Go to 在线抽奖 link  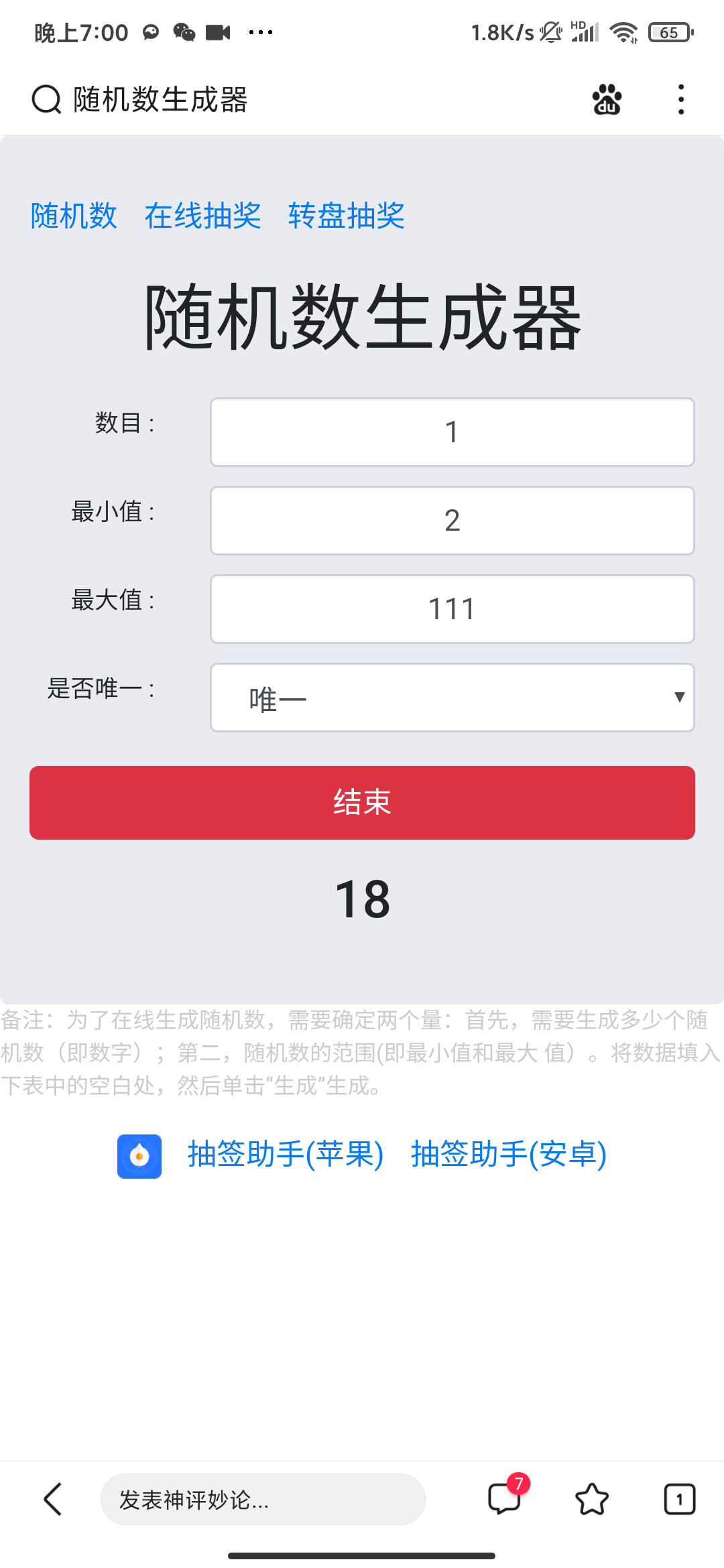202,216
